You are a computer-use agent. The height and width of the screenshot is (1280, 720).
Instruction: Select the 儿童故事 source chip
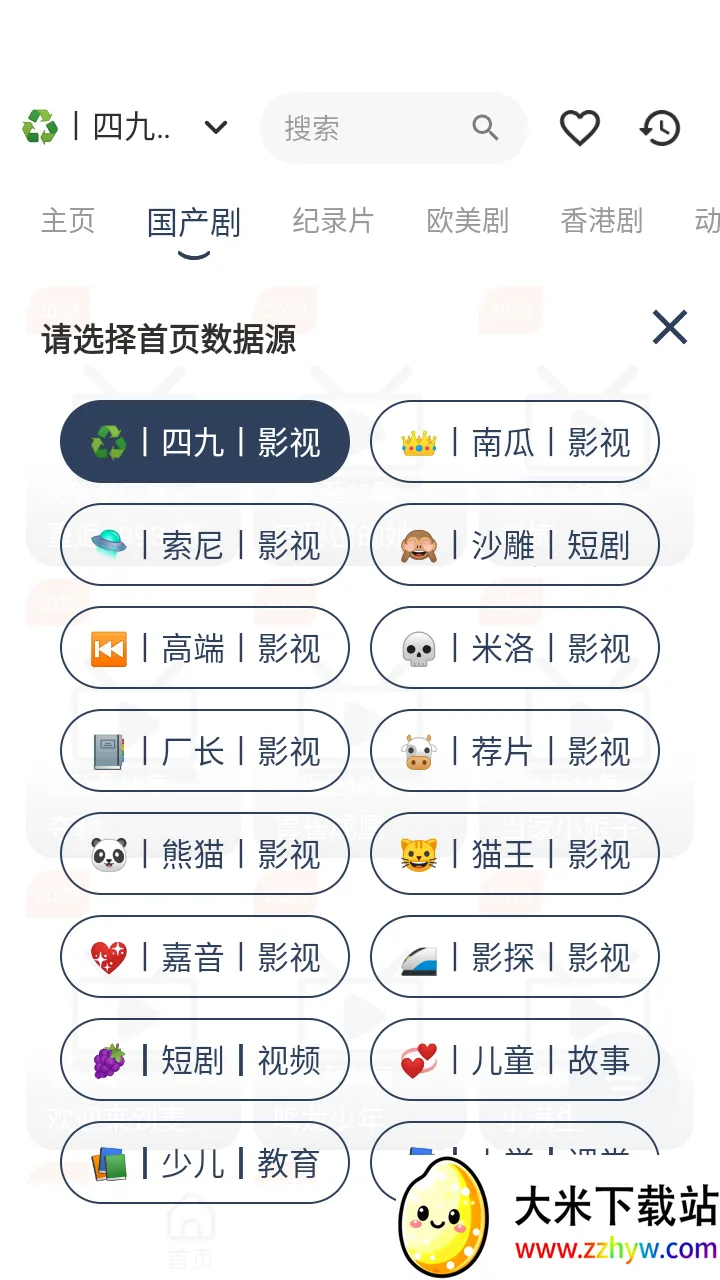tap(515, 1060)
